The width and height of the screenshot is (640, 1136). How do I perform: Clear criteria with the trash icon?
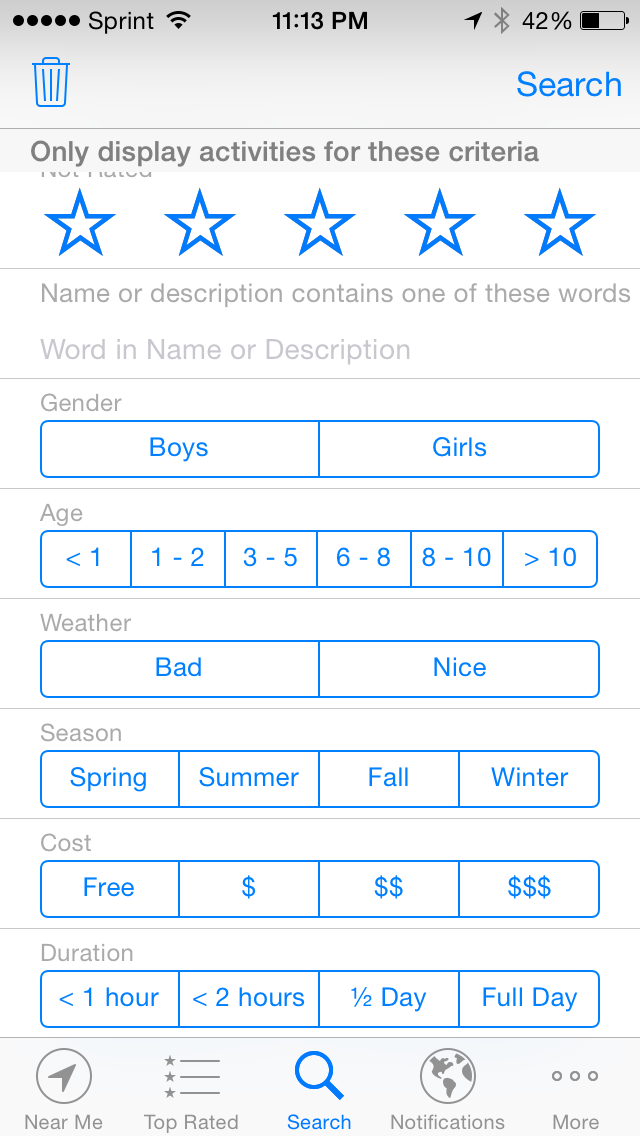pos(50,83)
